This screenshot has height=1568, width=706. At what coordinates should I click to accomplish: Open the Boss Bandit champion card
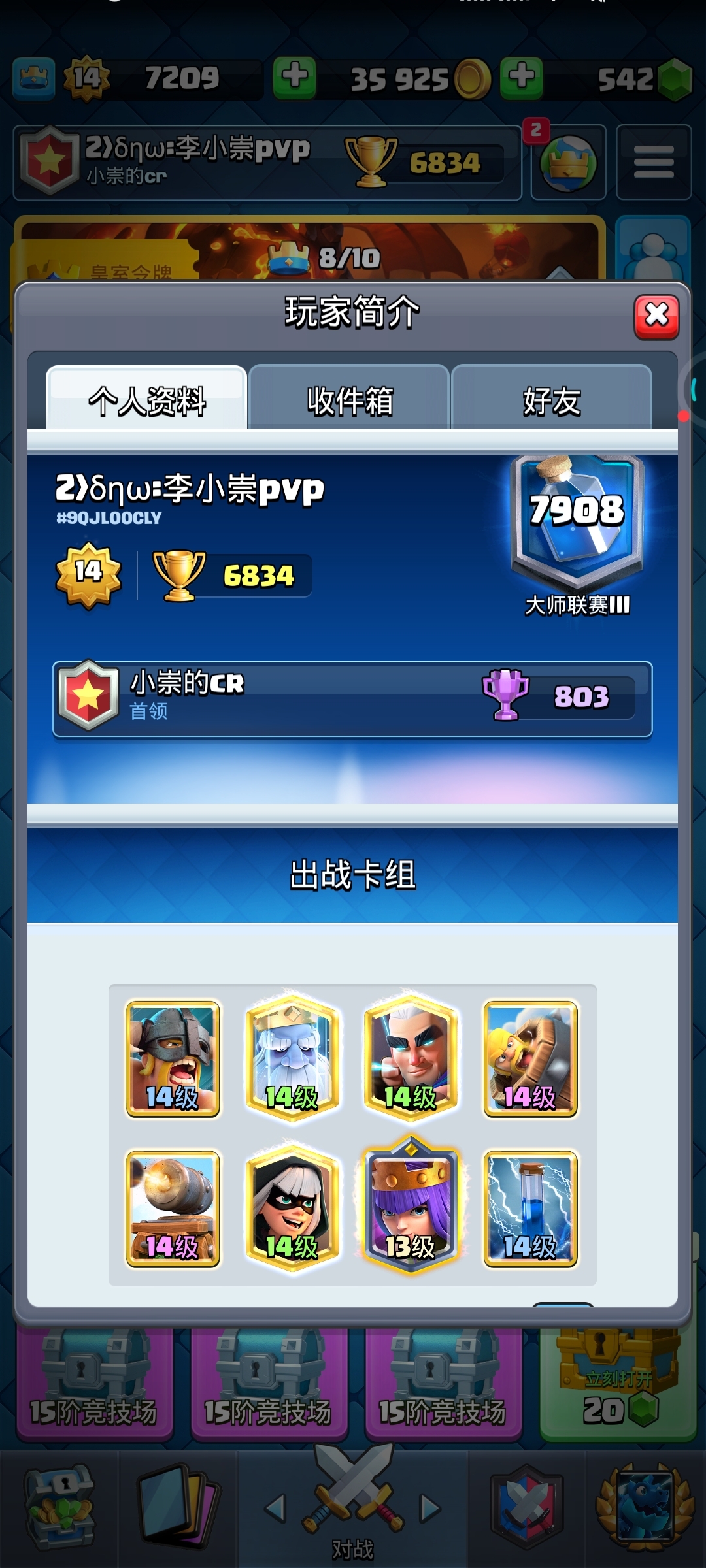(x=411, y=1059)
